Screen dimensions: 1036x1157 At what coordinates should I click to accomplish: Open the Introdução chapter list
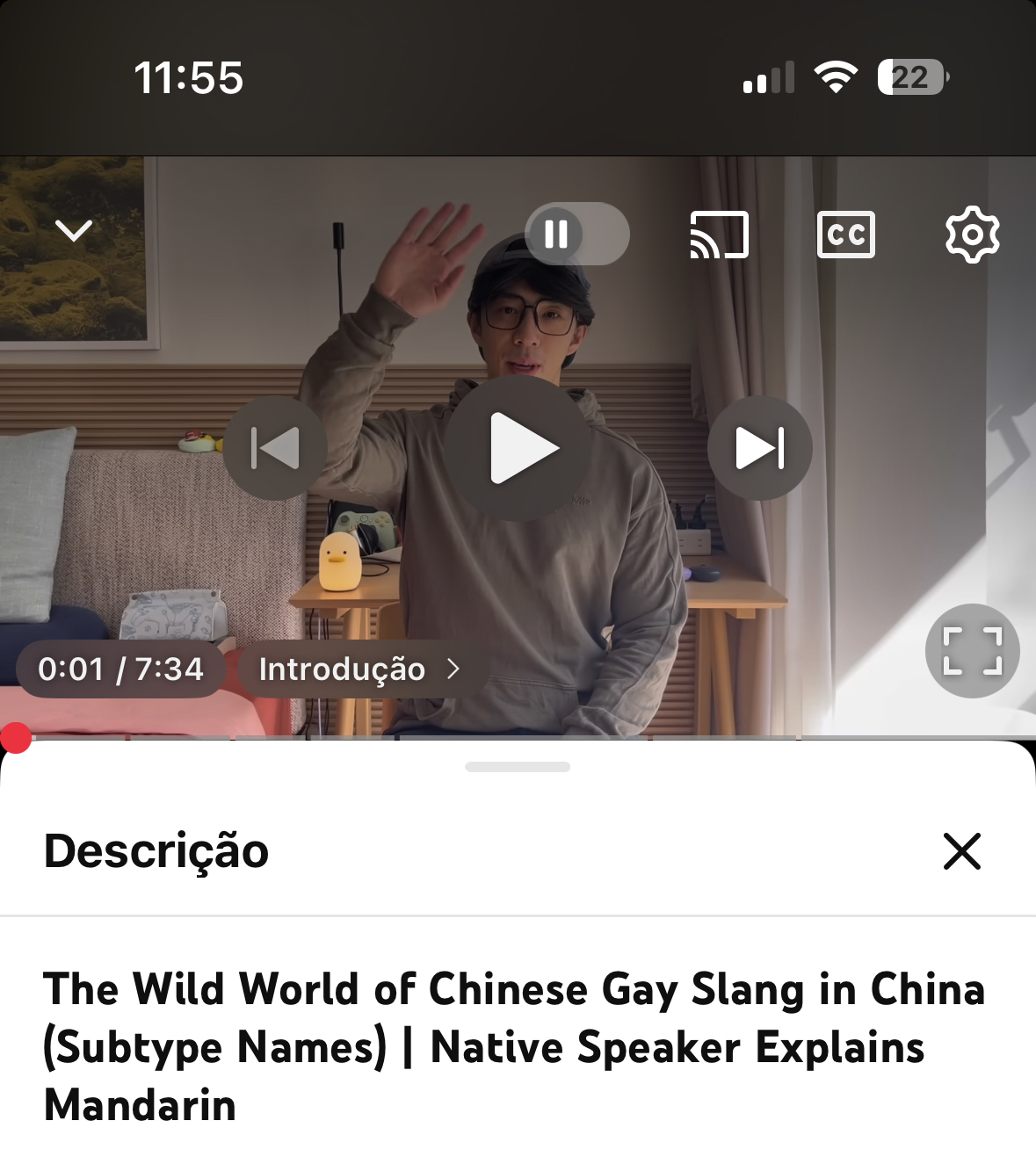[x=359, y=669]
